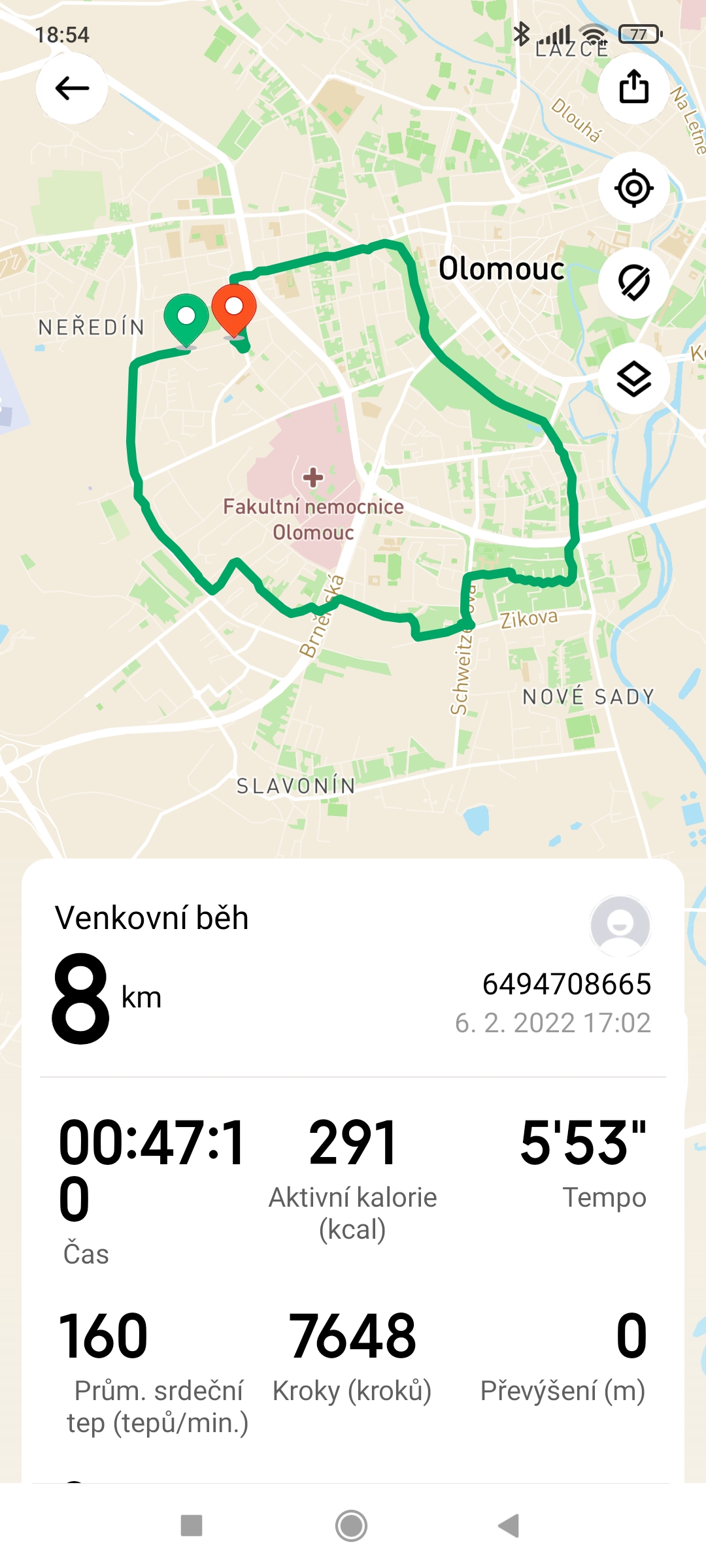Go back using the arrow button
This screenshot has height=1568, width=706.
(x=72, y=88)
